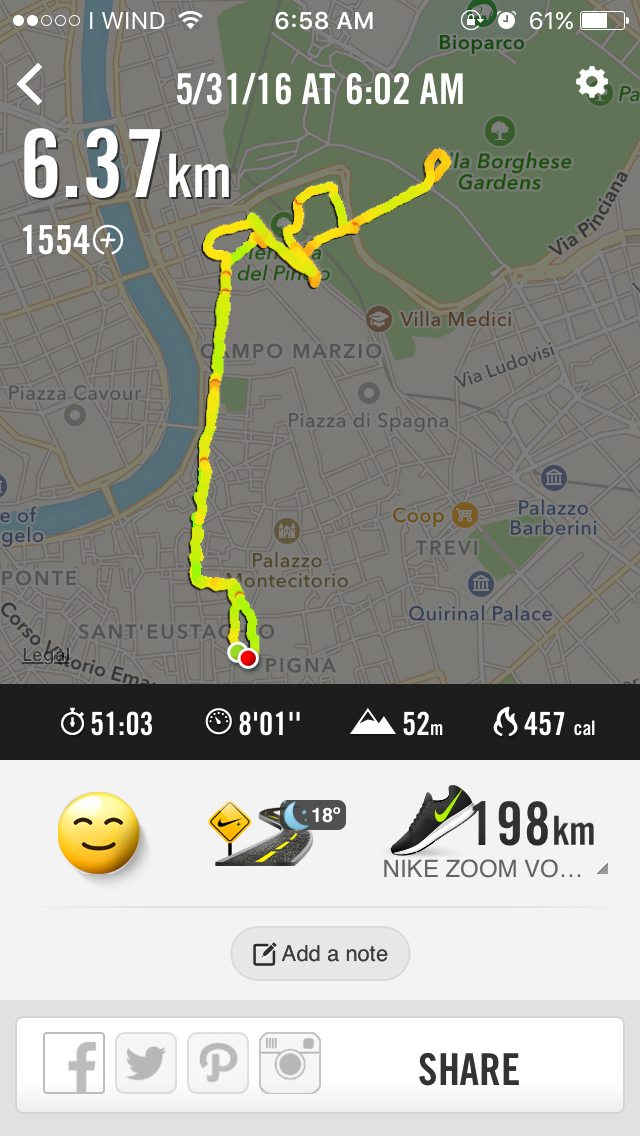Tap the SHARE button
Image resolution: width=640 pixels, height=1136 pixels.
click(469, 1069)
